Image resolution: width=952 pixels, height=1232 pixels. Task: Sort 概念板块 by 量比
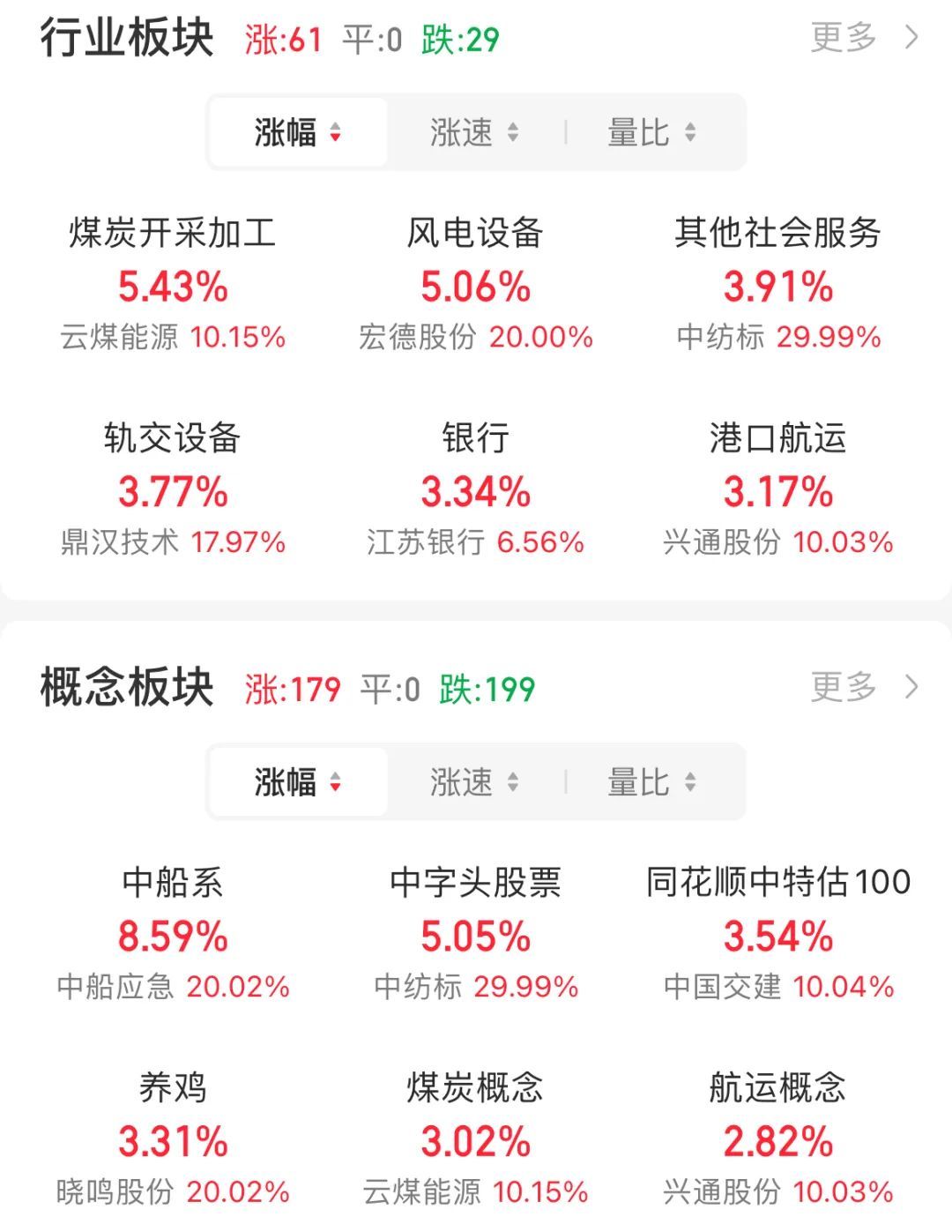(x=651, y=783)
